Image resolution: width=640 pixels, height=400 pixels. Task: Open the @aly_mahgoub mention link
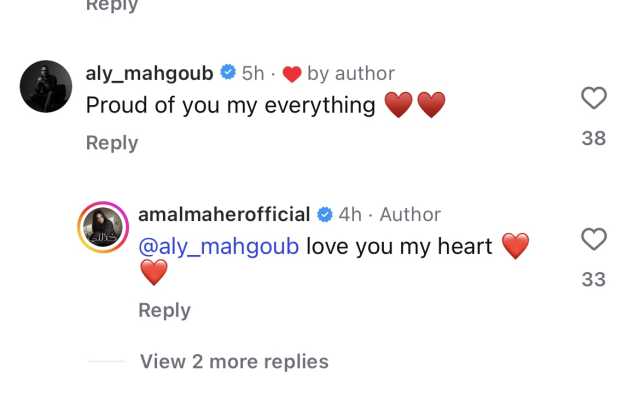[219, 245]
